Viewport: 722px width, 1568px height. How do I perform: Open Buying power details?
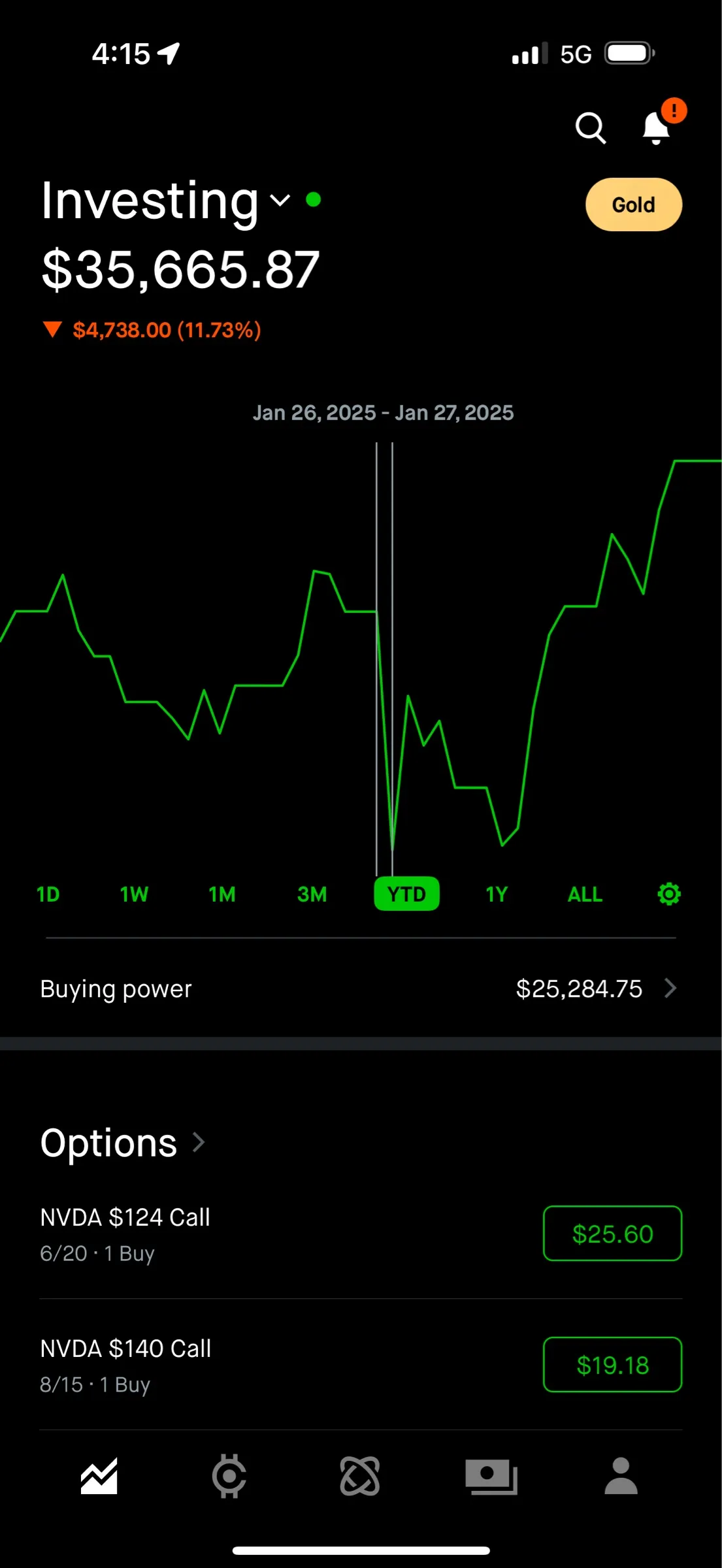[x=361, y=988]
